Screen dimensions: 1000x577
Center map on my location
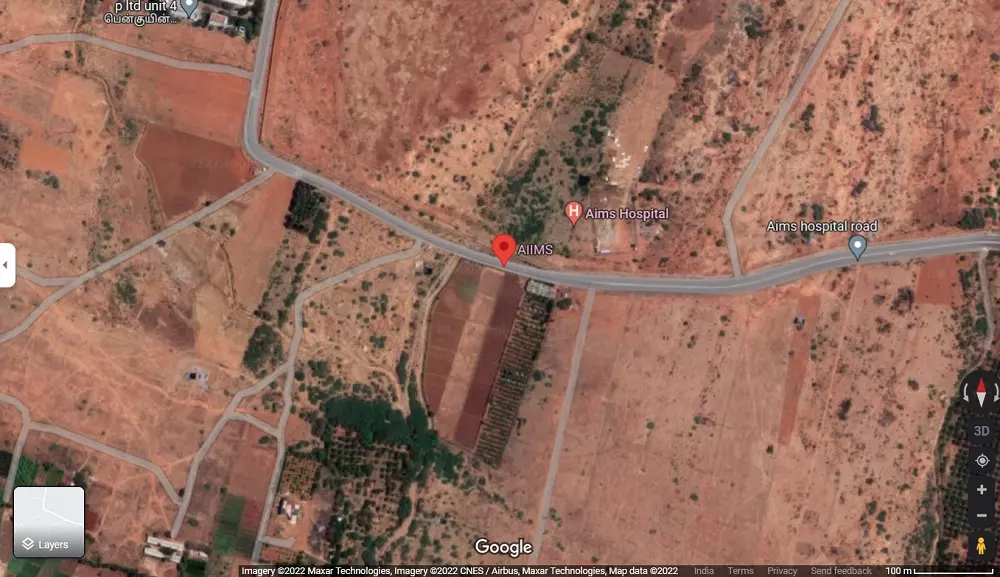(981, 461)
